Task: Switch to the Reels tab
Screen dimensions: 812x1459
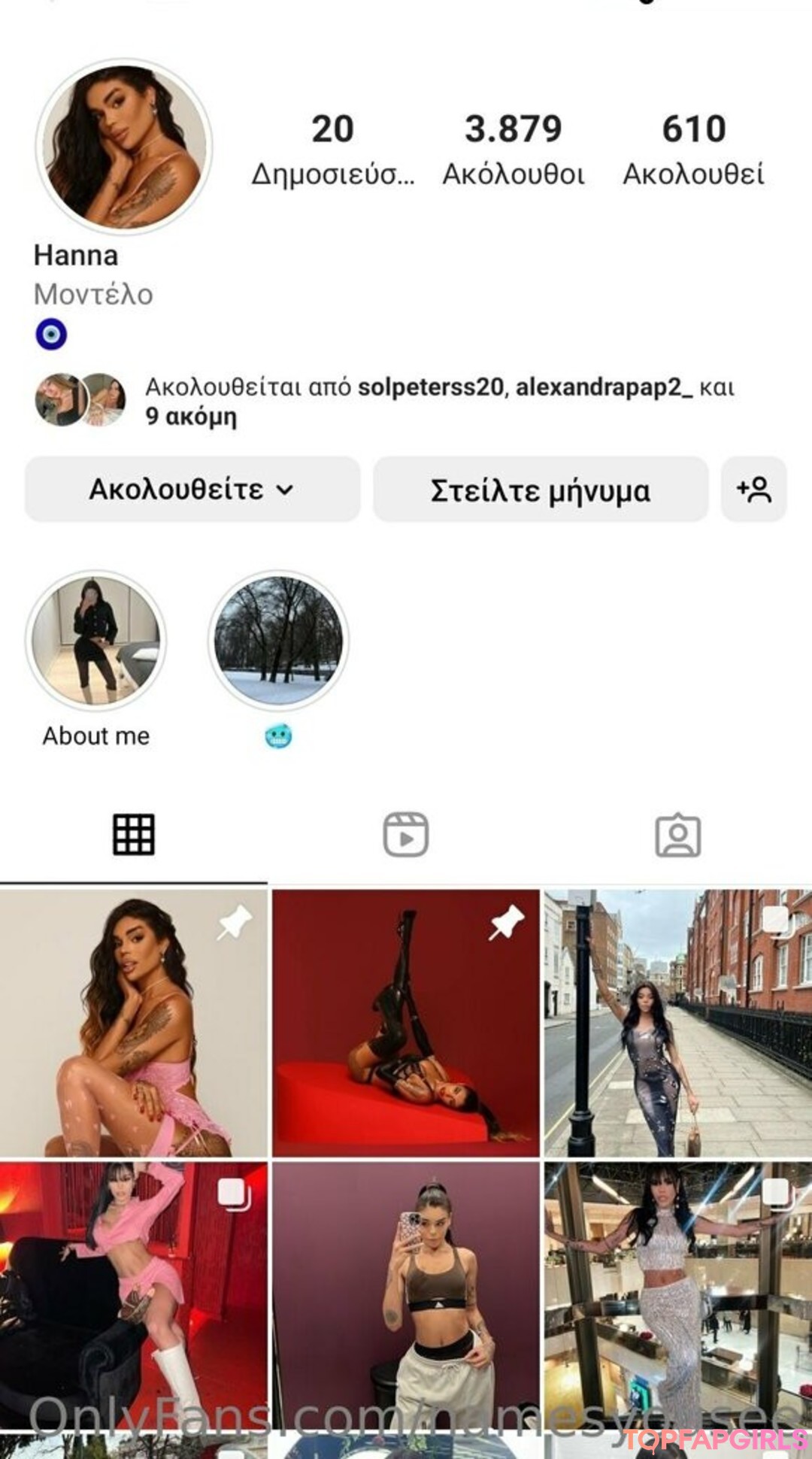Action: coord(406,835)
